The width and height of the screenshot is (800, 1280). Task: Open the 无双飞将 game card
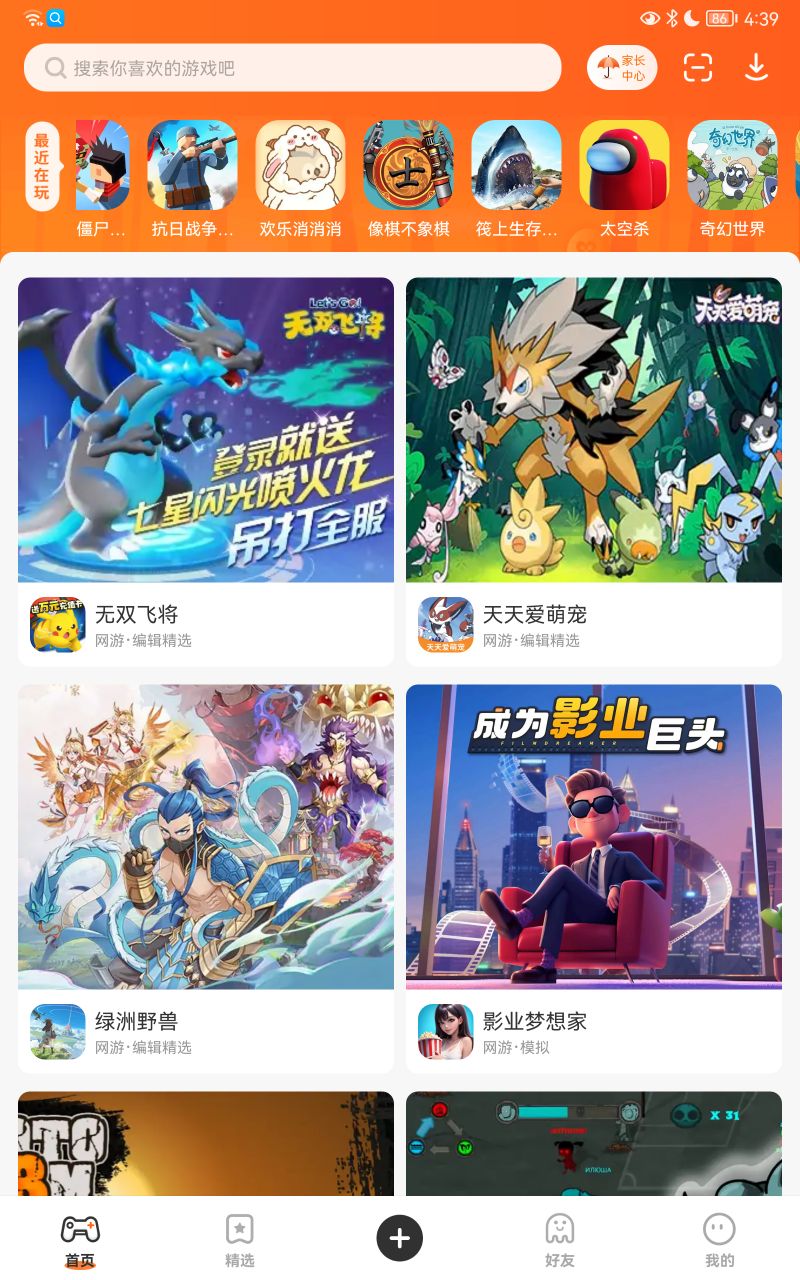(206, 470)
